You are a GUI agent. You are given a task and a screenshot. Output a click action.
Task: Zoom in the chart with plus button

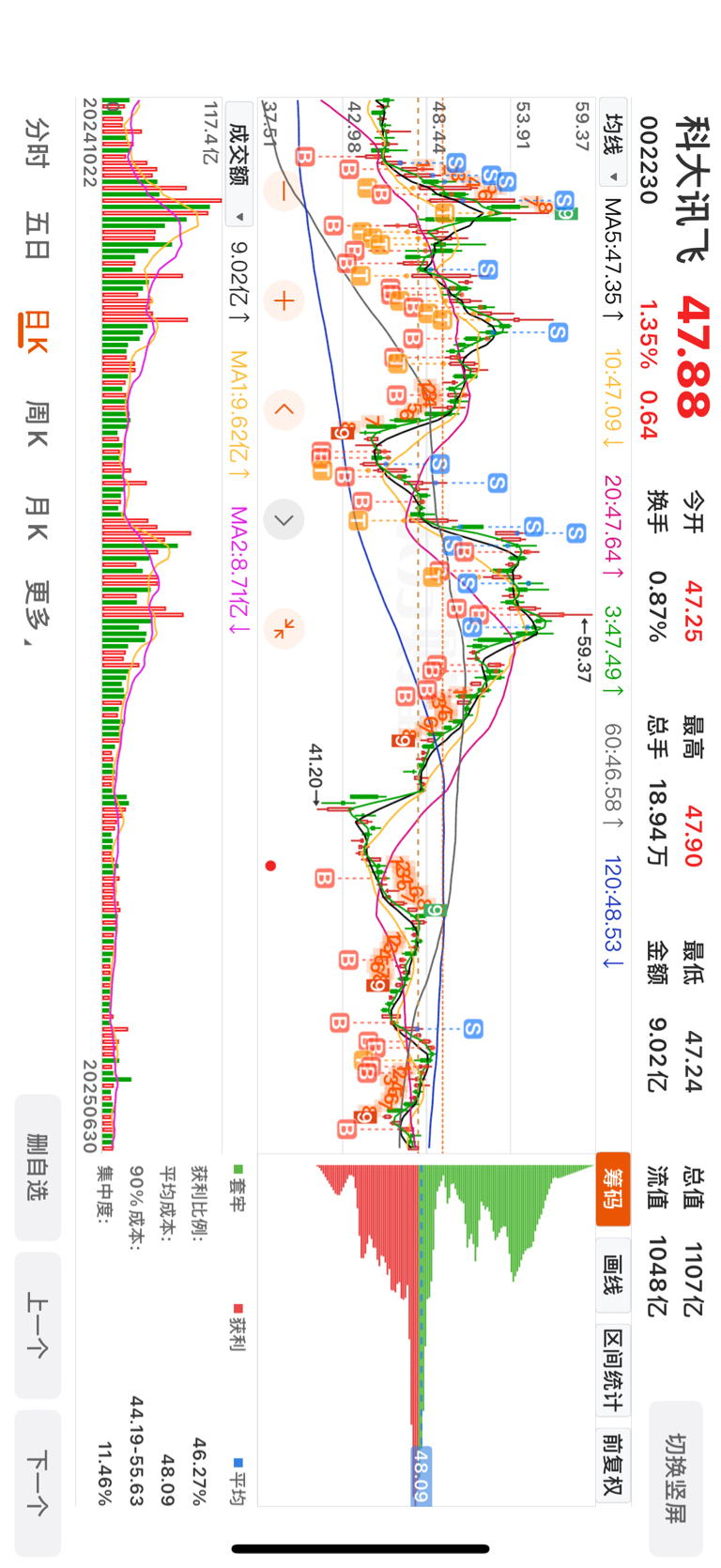[x=284, y=301]
